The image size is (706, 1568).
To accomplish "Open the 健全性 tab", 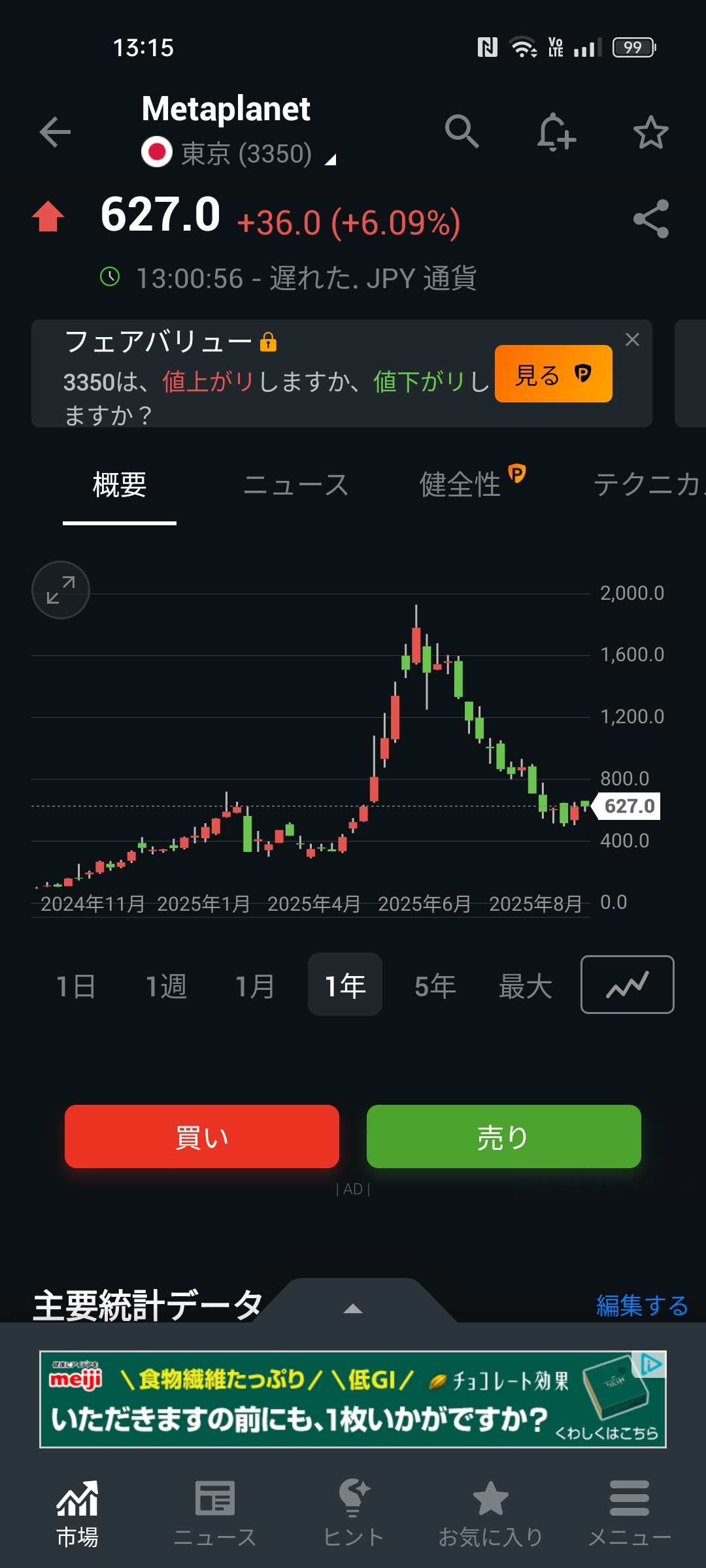I will tap(460, 485).
